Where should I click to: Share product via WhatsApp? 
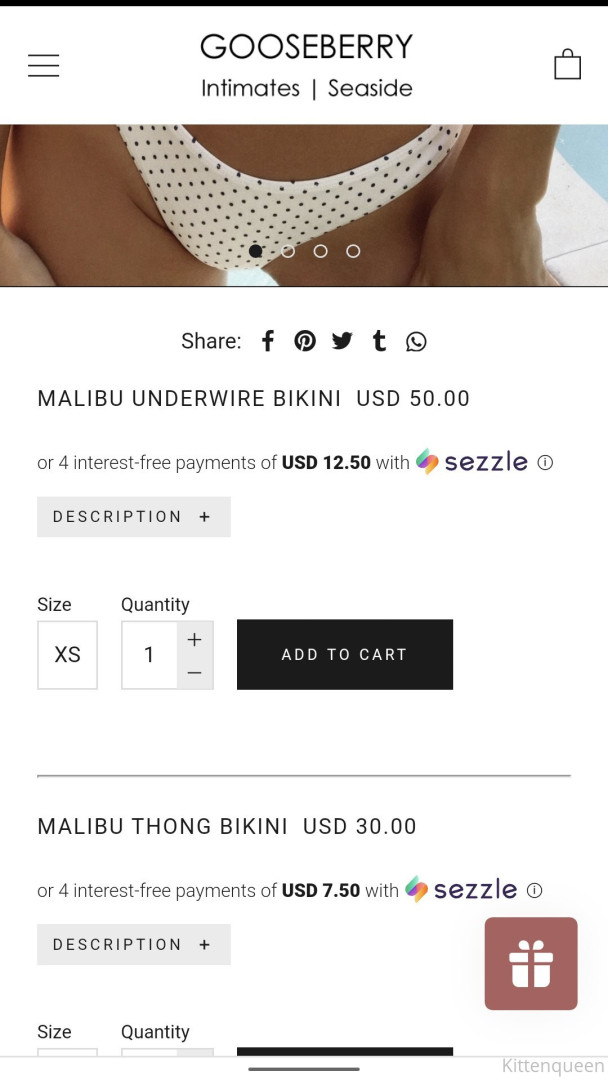coord(416,342)
